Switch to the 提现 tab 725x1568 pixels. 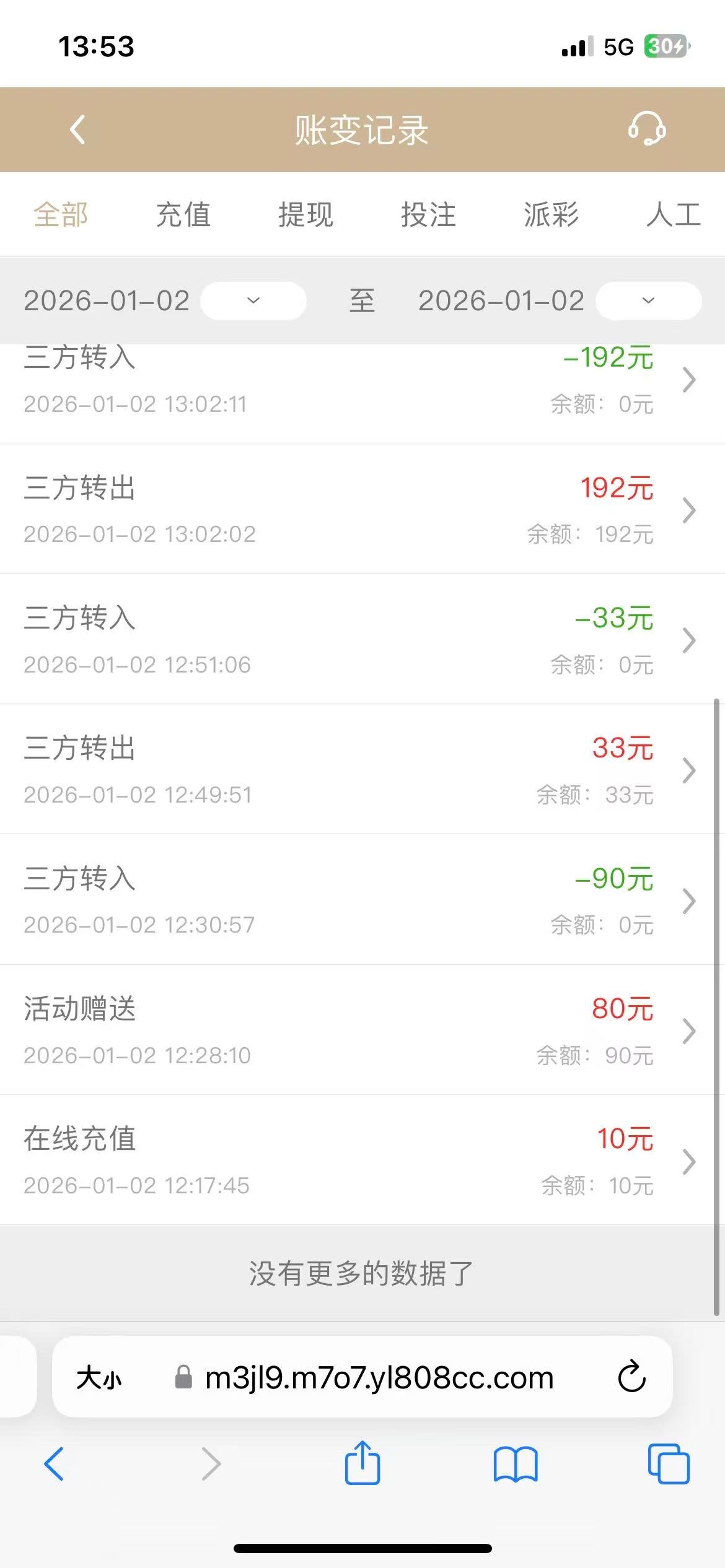click(305, 215)
